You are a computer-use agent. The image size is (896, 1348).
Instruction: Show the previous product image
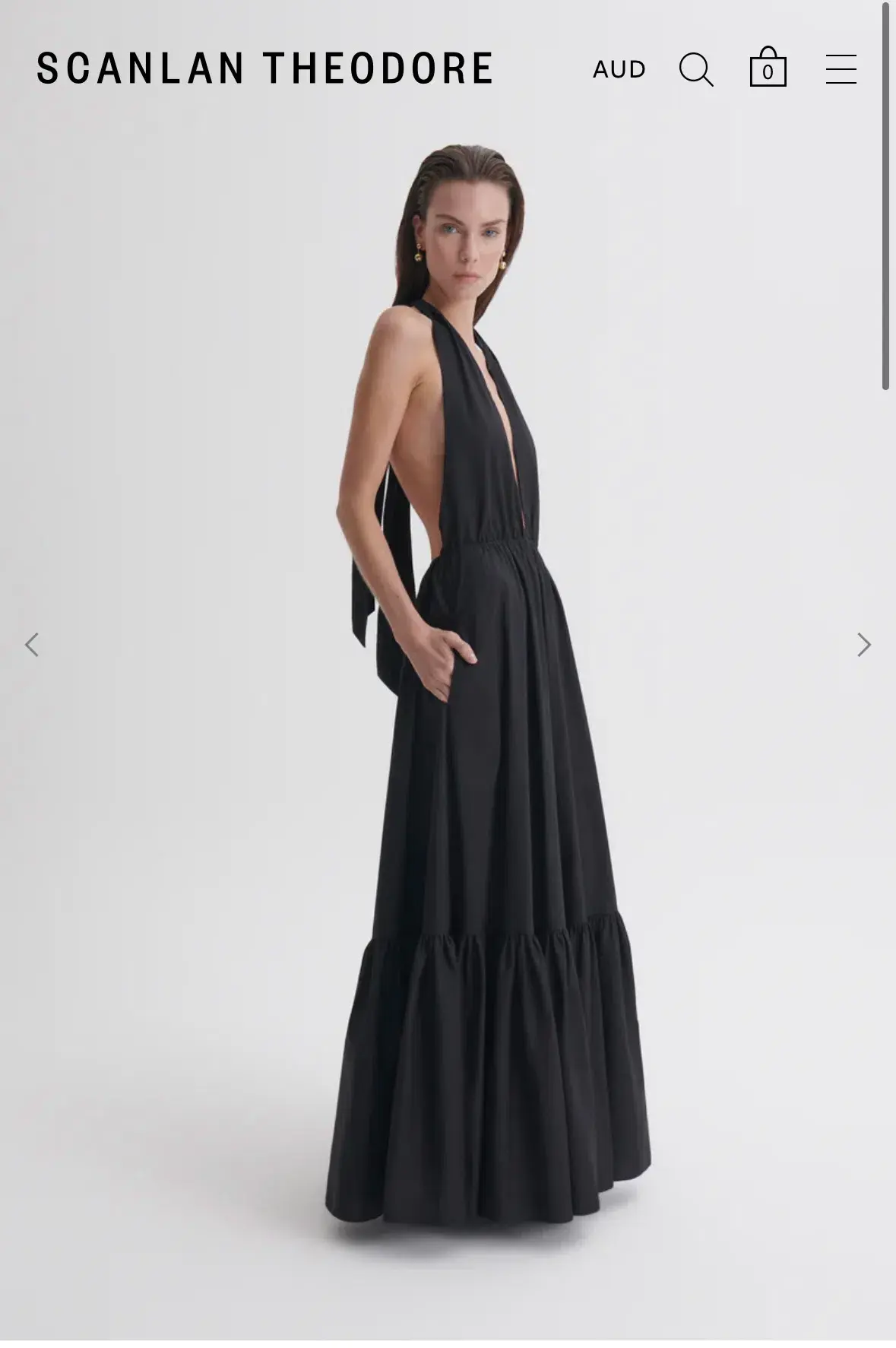[x=32, y=645]
